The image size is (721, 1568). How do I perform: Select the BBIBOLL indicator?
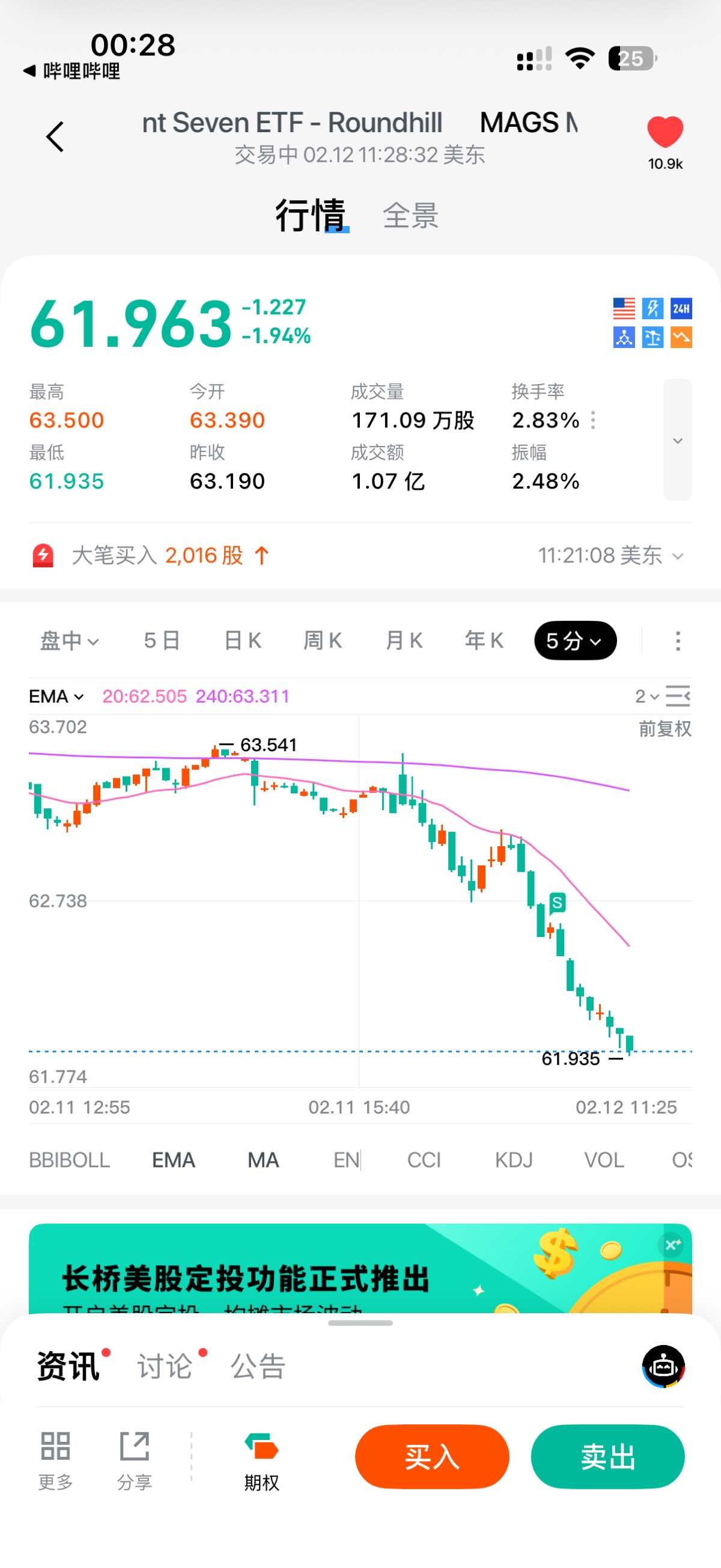coord(69,1160)
